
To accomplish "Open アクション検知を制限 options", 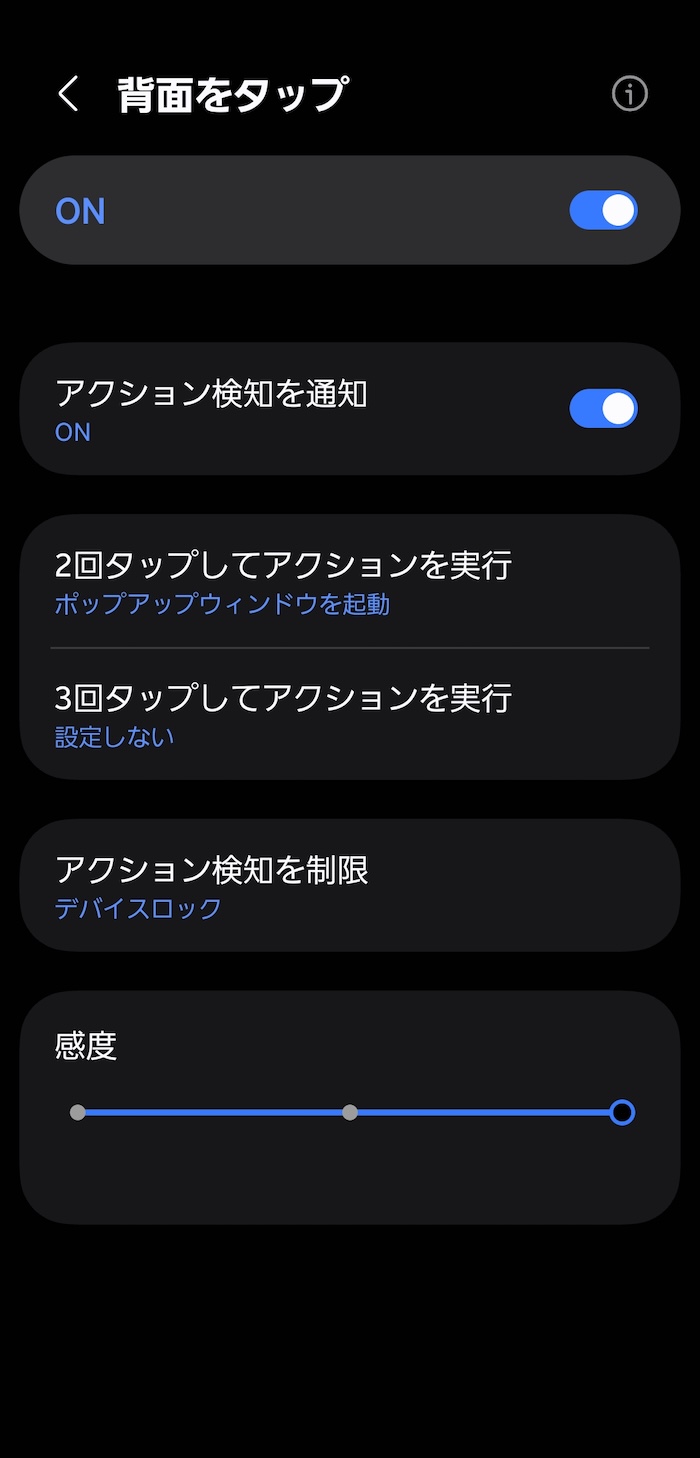I will [212, 885].
